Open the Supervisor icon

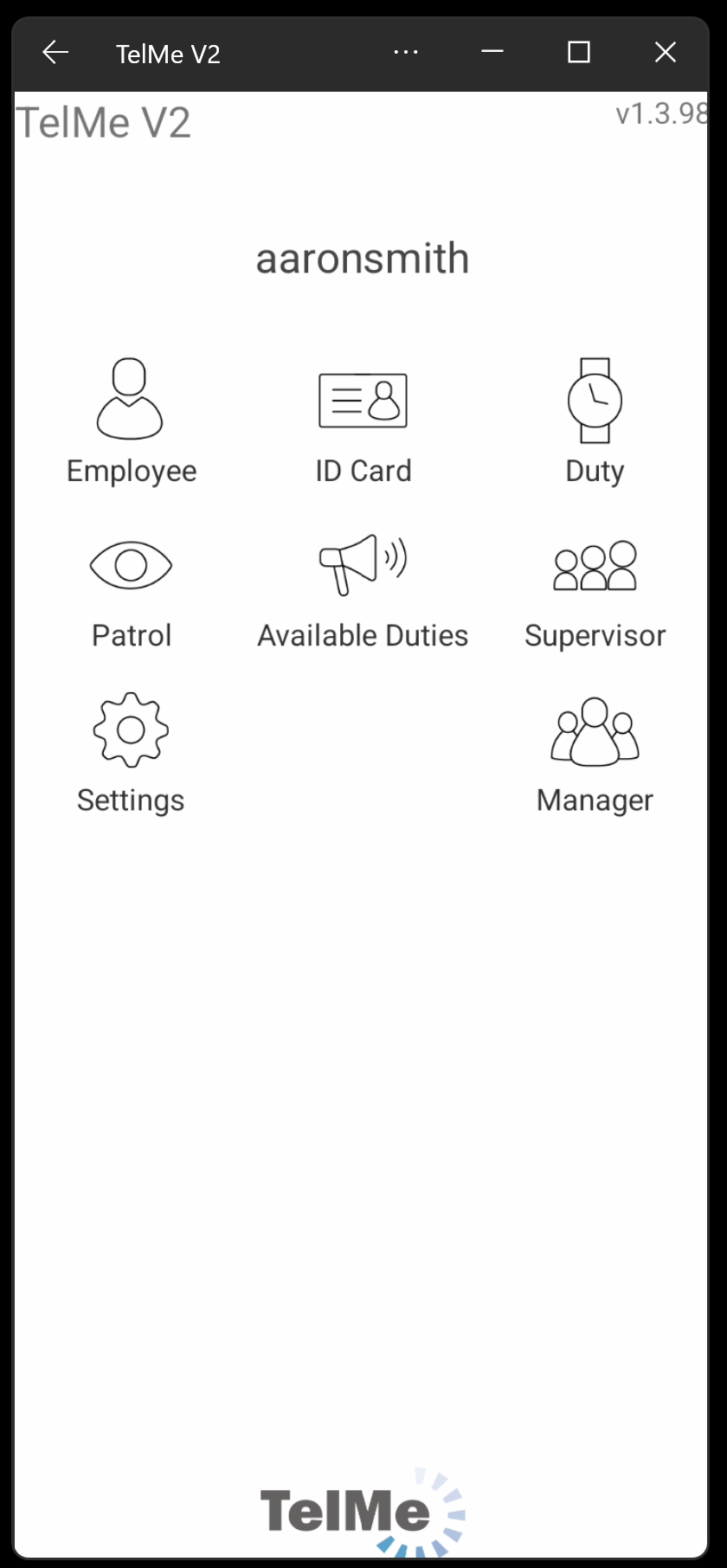pyautogui.click(x=595, y=564)
